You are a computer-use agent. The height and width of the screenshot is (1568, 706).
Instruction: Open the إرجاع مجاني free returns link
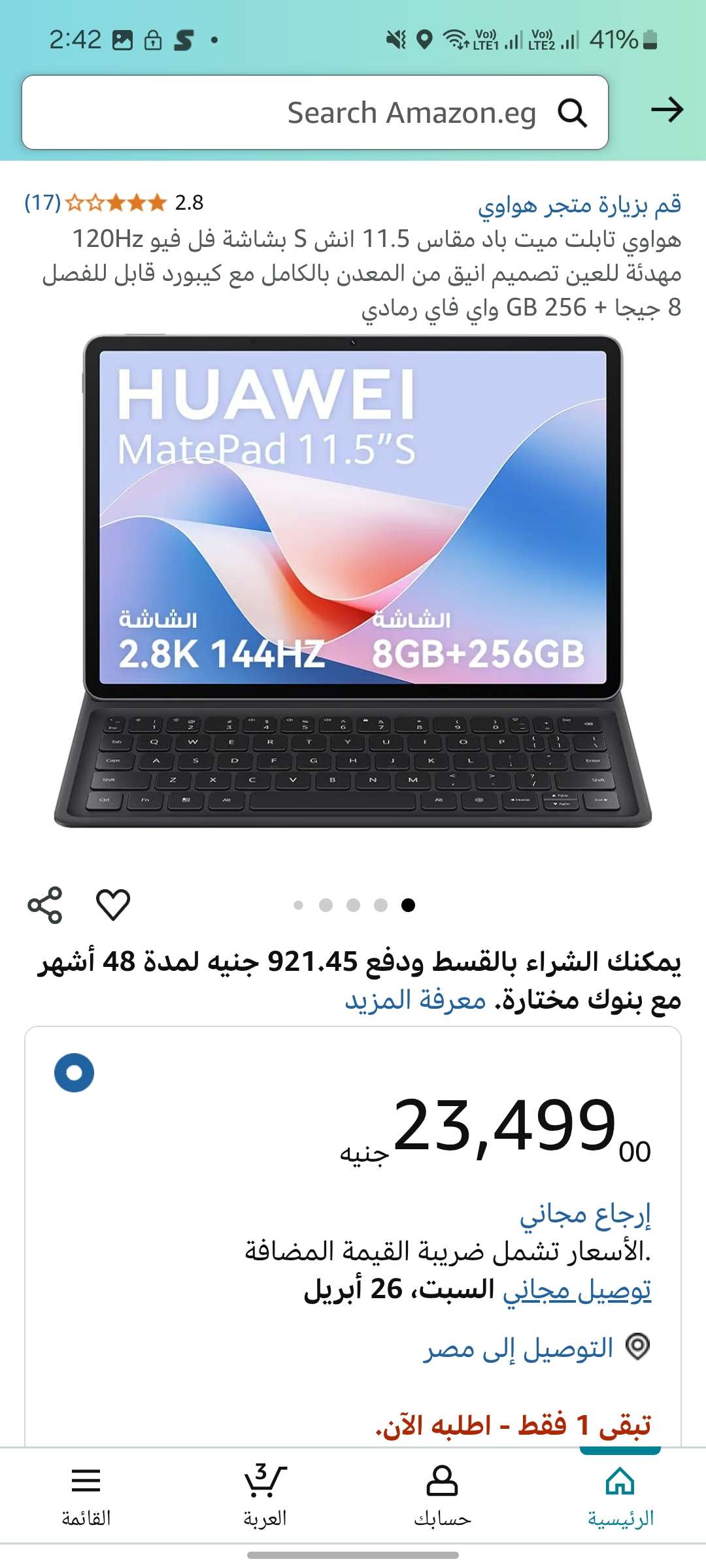pos(585,1214)
